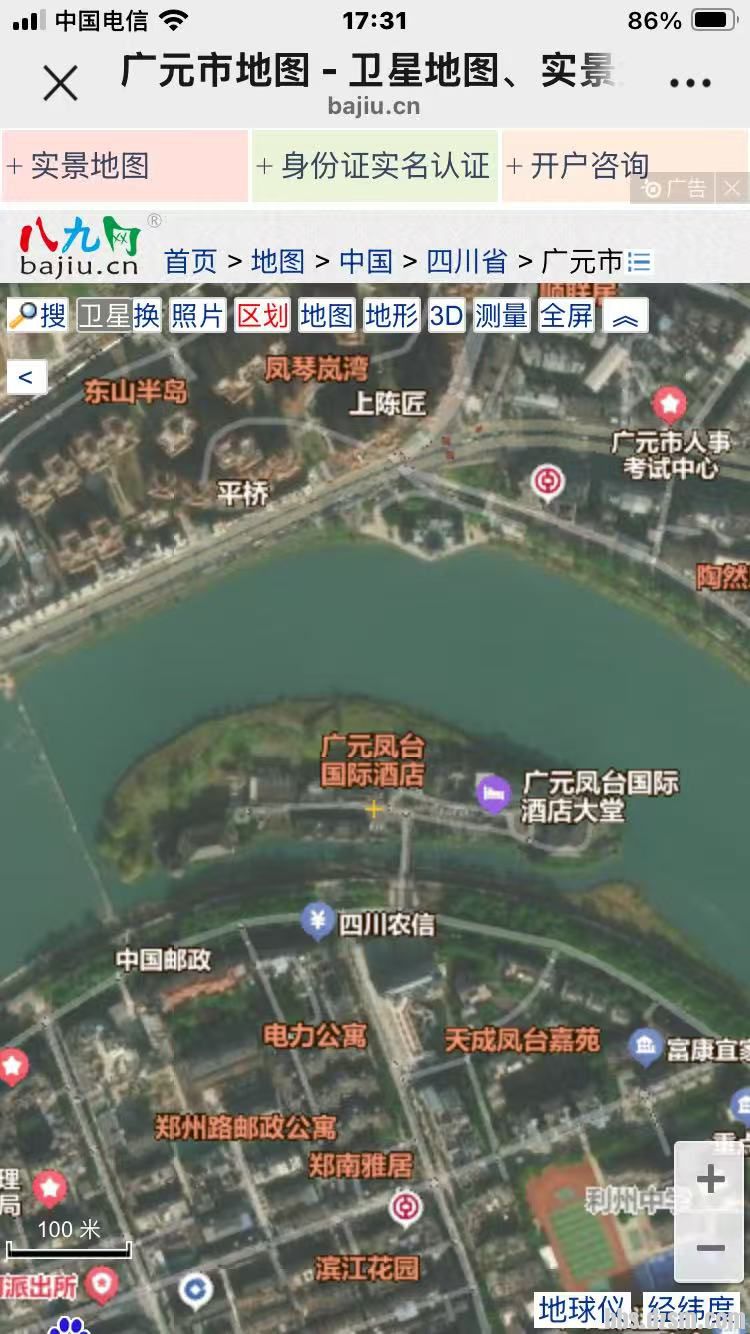750x1334 pixels.
Task: Switch satellite layer with 卫星换
Action: click(x=119, y=316)
